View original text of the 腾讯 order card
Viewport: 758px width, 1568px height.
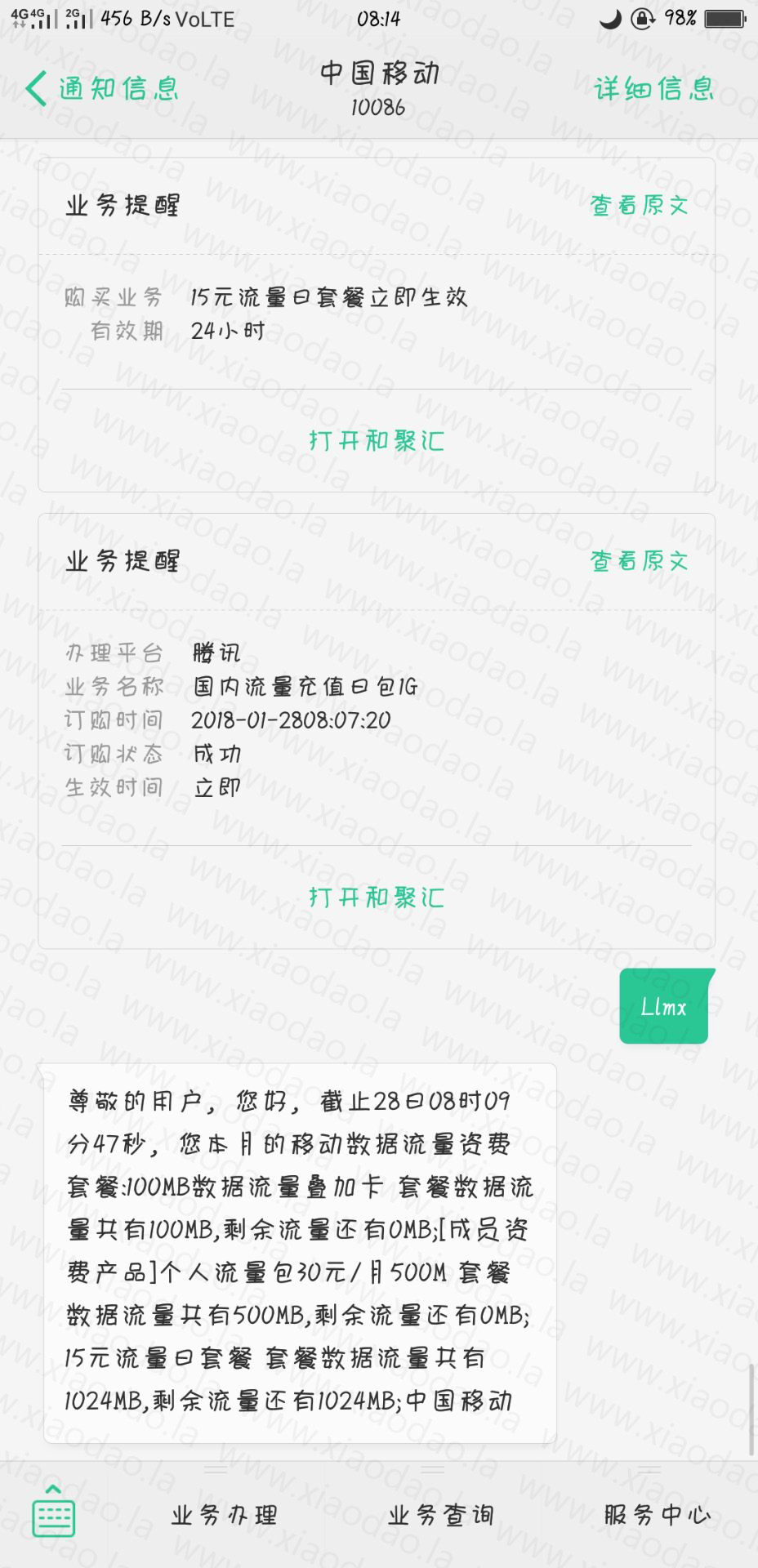pyautogui.click(x=639, y=561)
